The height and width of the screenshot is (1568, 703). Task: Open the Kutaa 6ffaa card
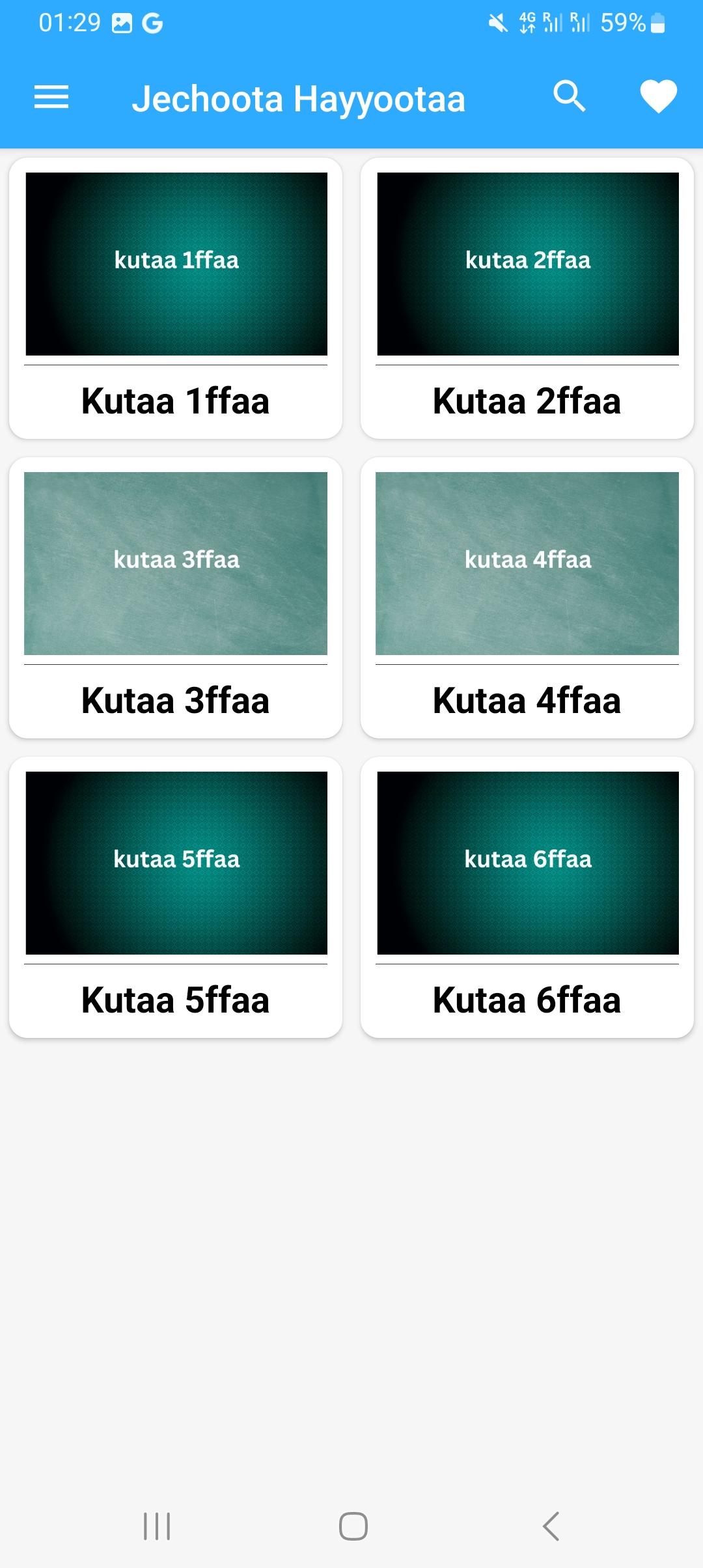coord(527,897)
